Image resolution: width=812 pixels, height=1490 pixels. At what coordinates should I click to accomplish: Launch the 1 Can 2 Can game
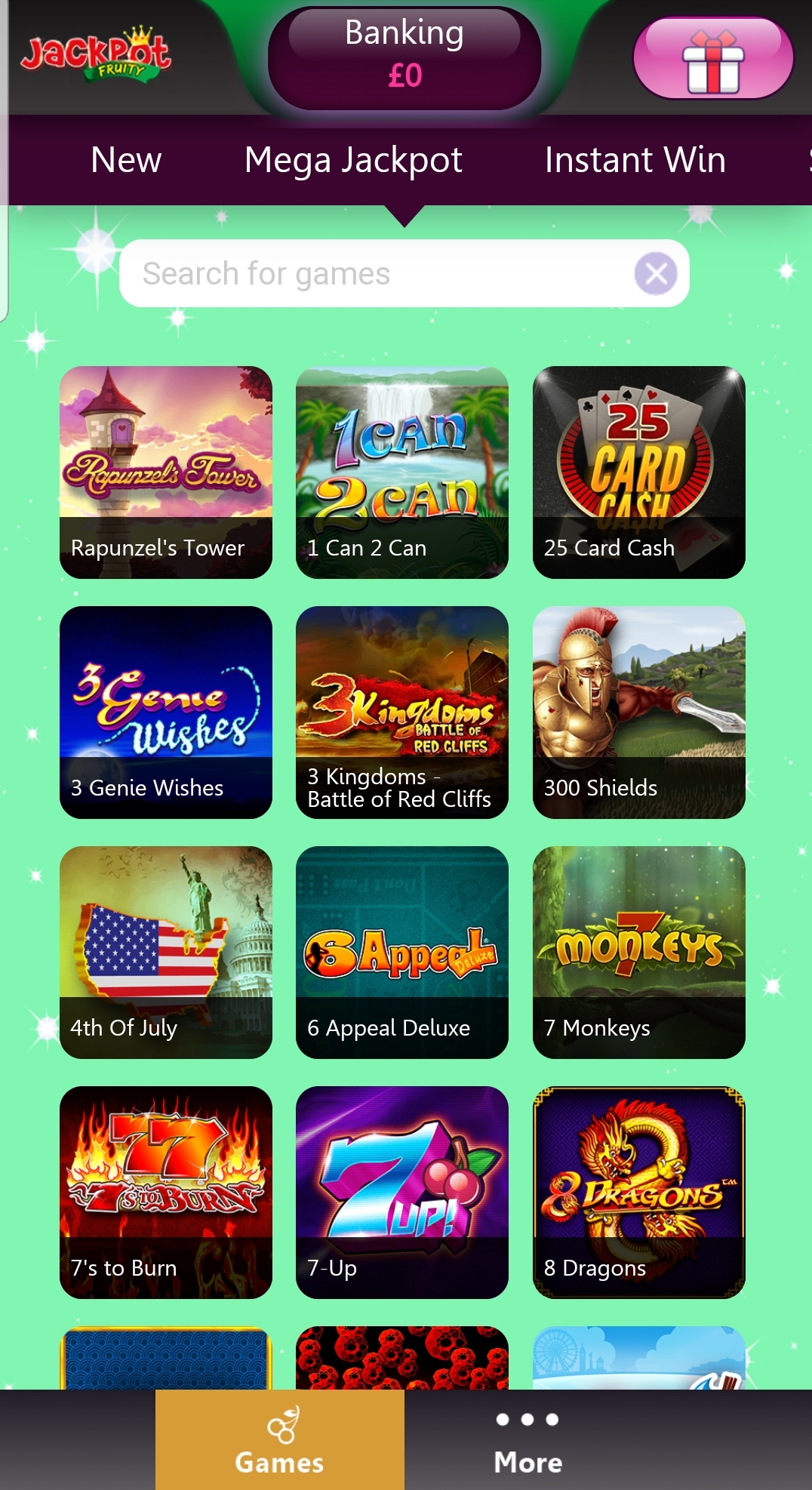coord(402,473)
